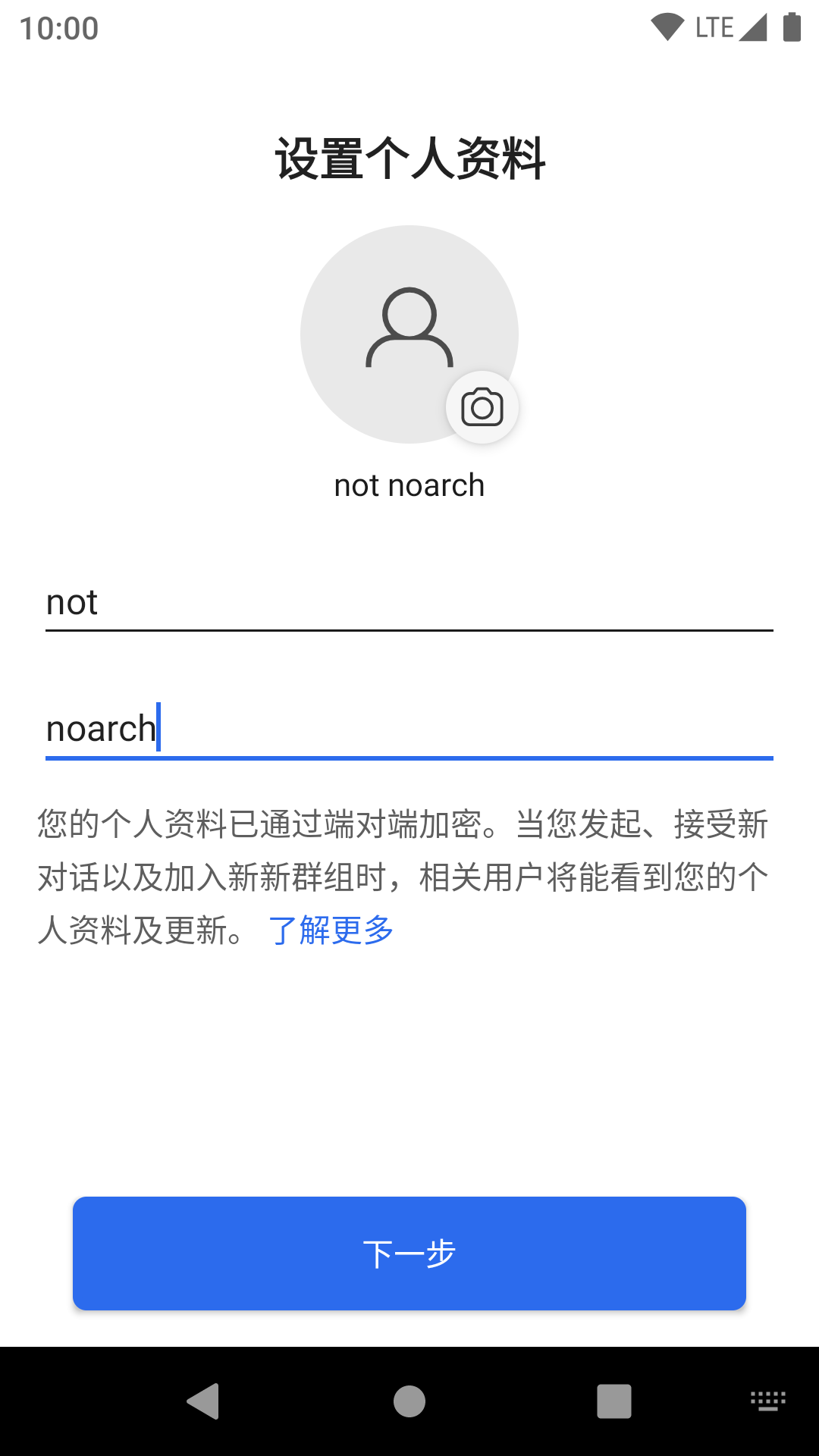
Task: Tap the 设置个人资料 title text
Action: [x=409, y=157]
